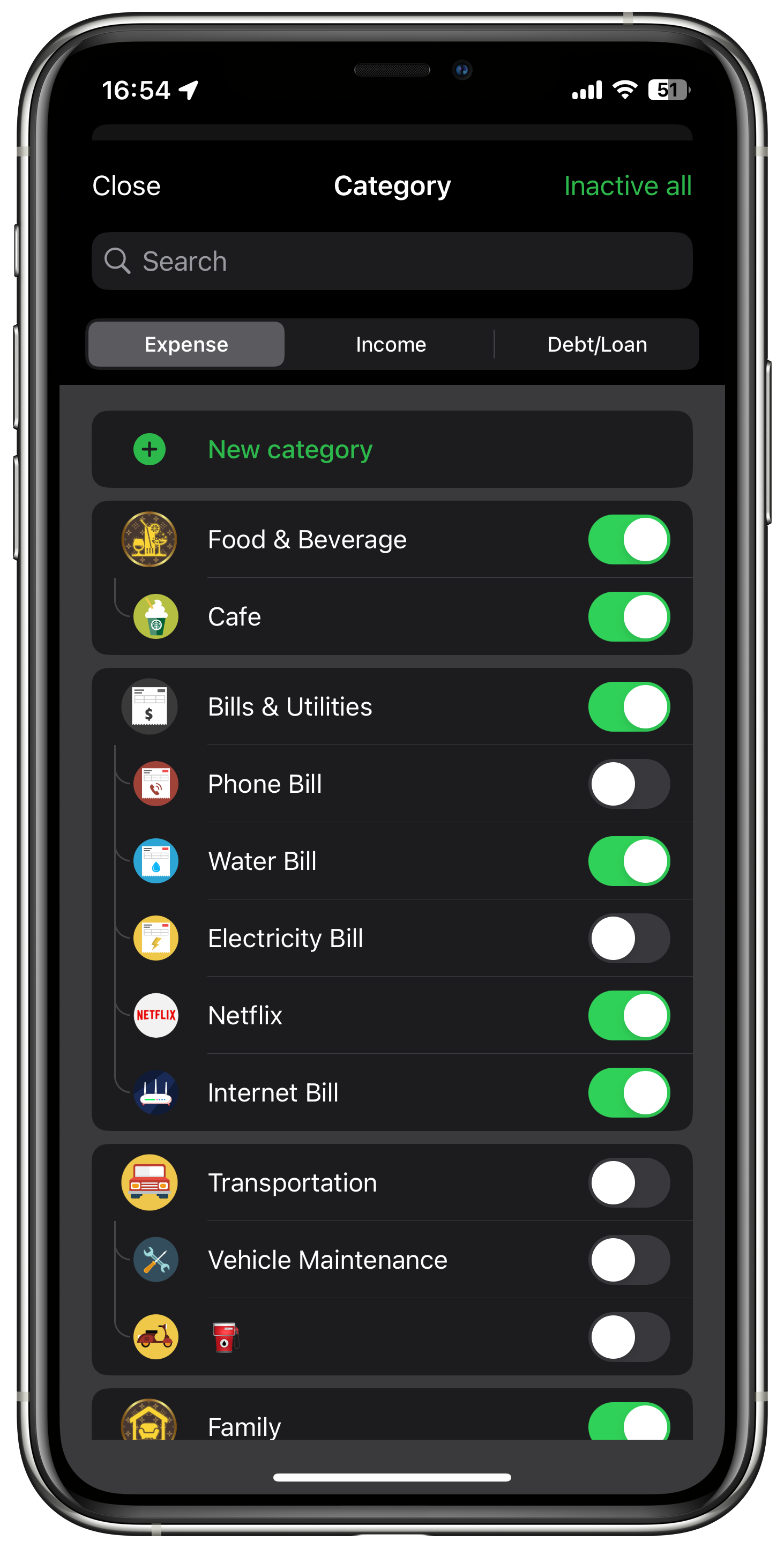
Task: Create a new category
Action: (x=290, y=450)
